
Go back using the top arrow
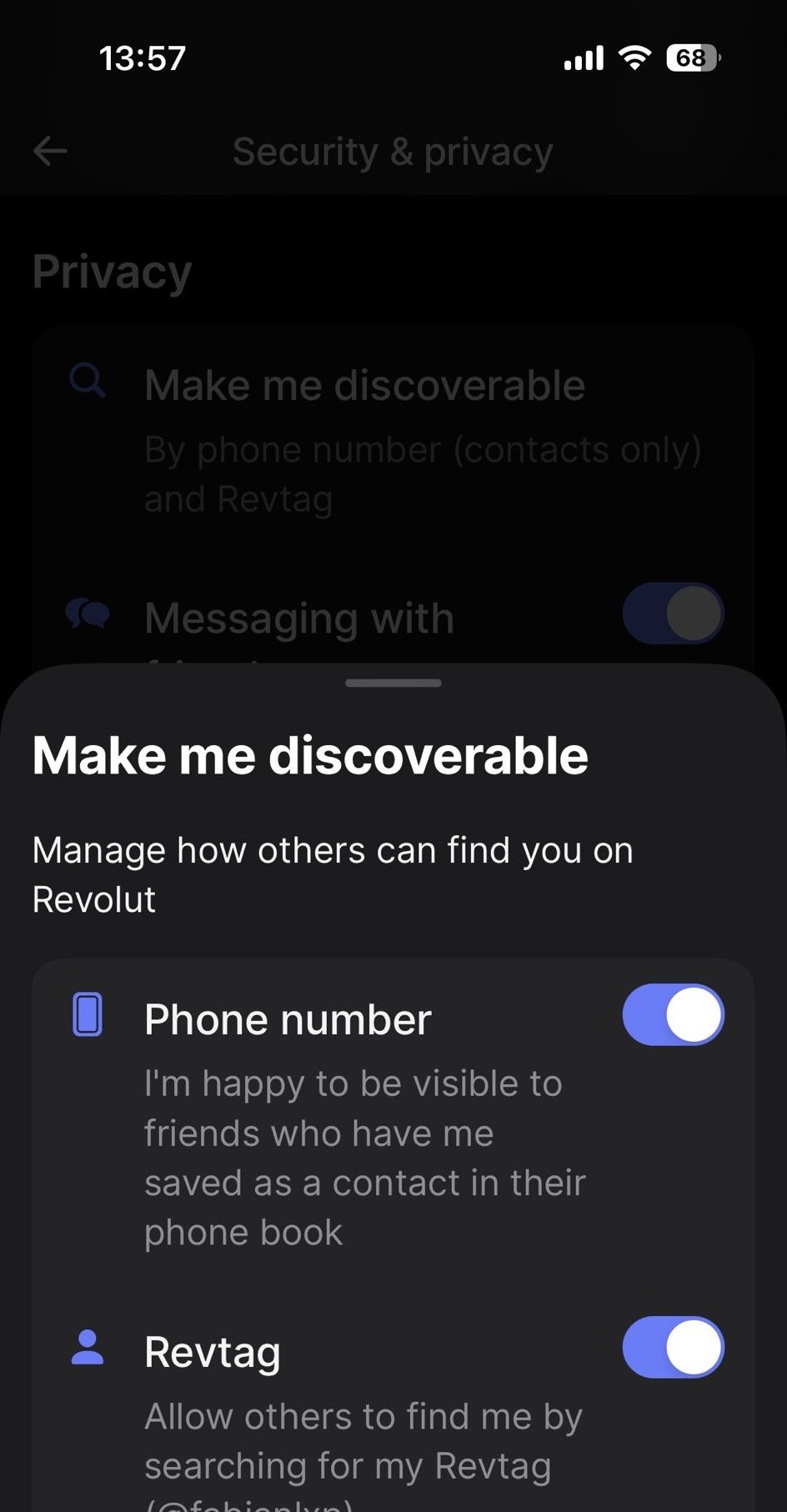click(50, 151)
